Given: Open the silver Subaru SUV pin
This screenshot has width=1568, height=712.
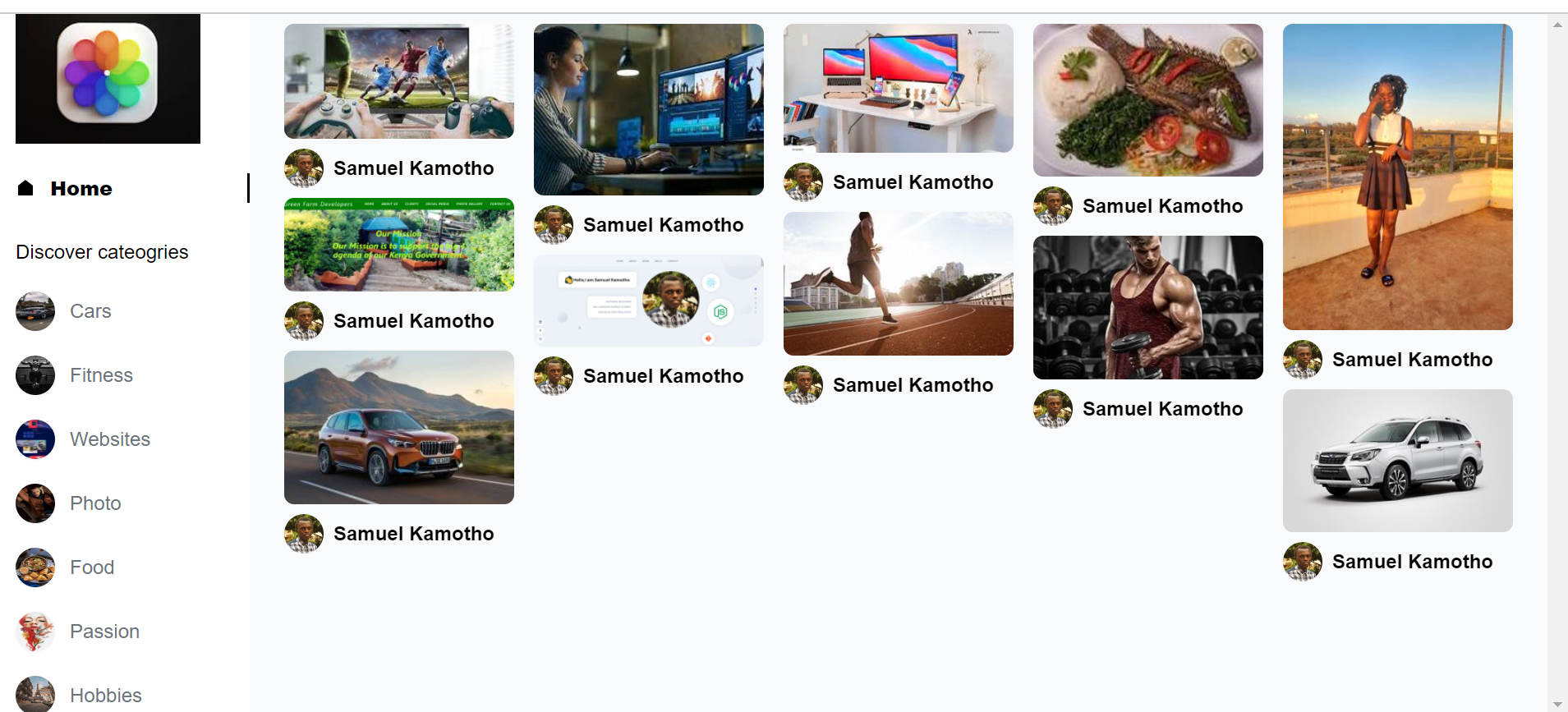Looking at the screenshot, I should point(1397,460).
